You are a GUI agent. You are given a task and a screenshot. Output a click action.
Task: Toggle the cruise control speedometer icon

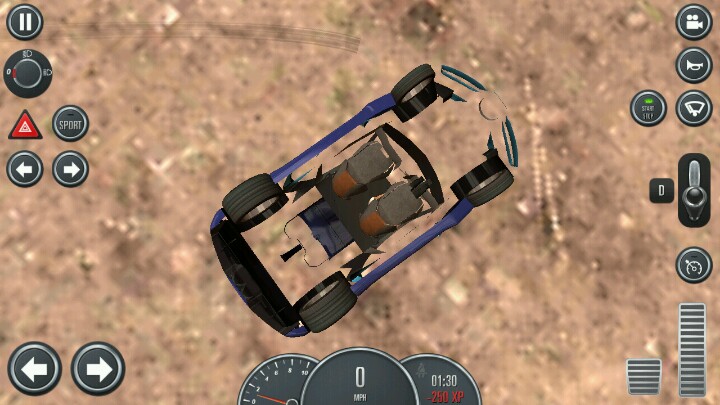pyautogui.click(x=694, y=265)
